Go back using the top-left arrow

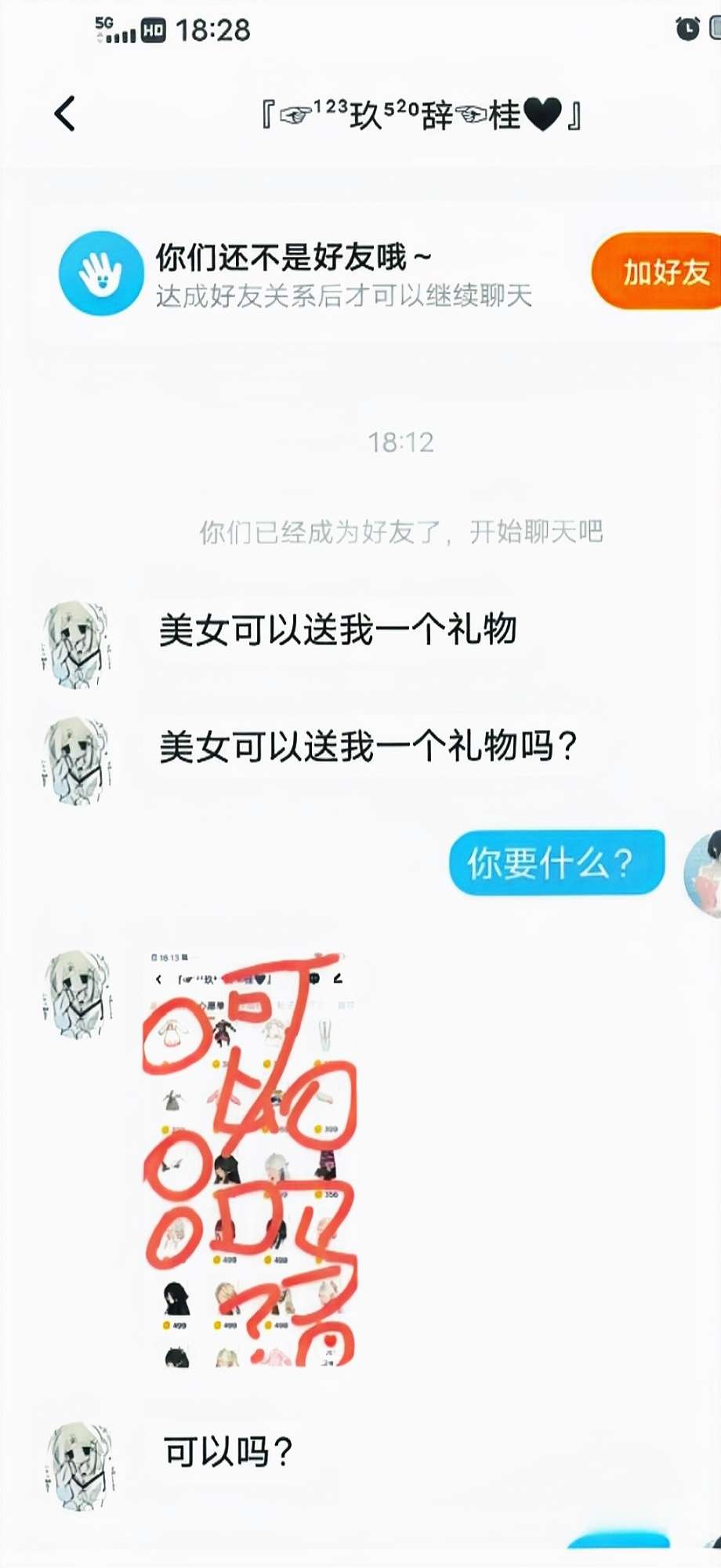[x=65, y=114]
